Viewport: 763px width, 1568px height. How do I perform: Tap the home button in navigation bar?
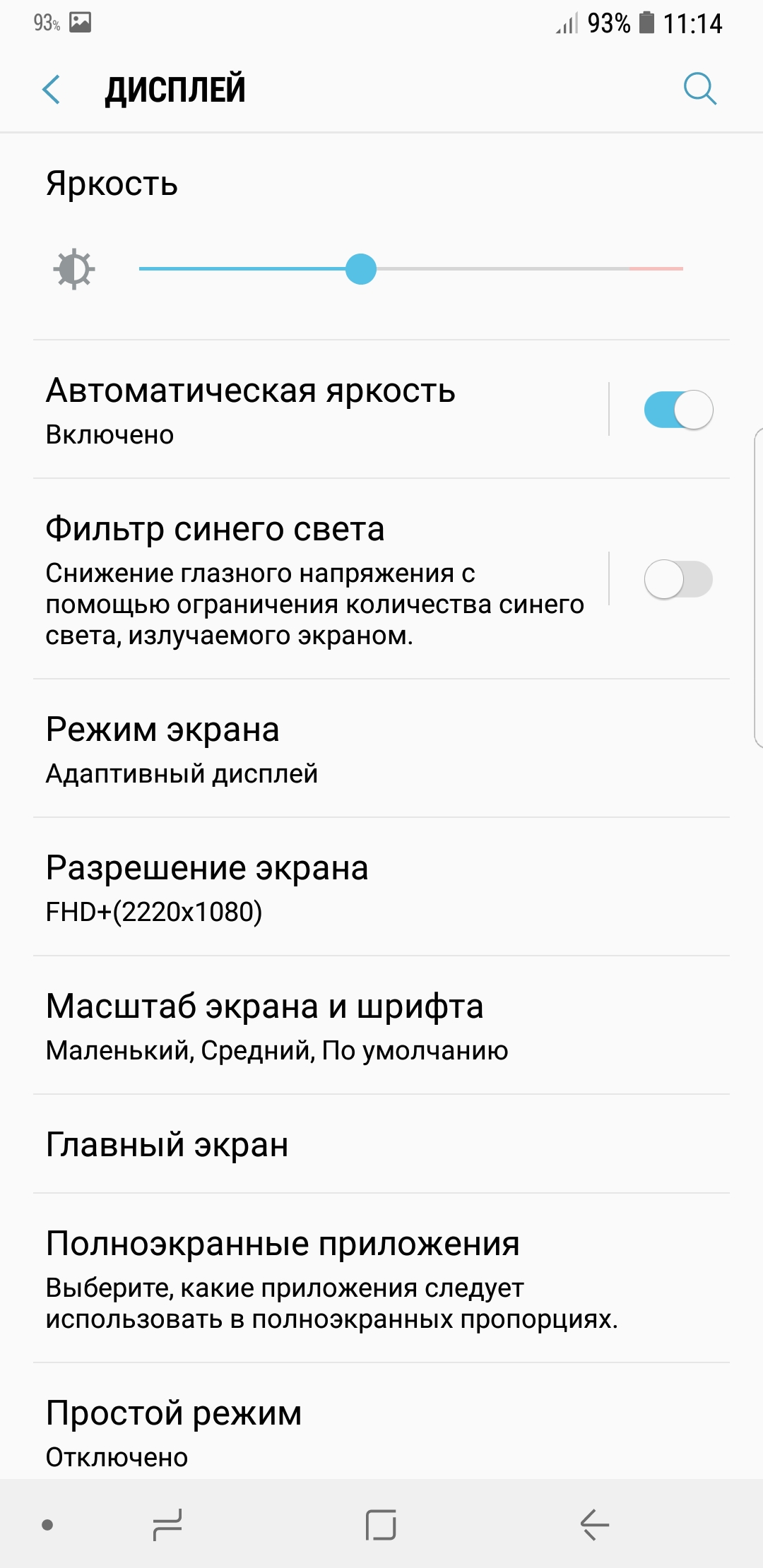(381, 1524)
